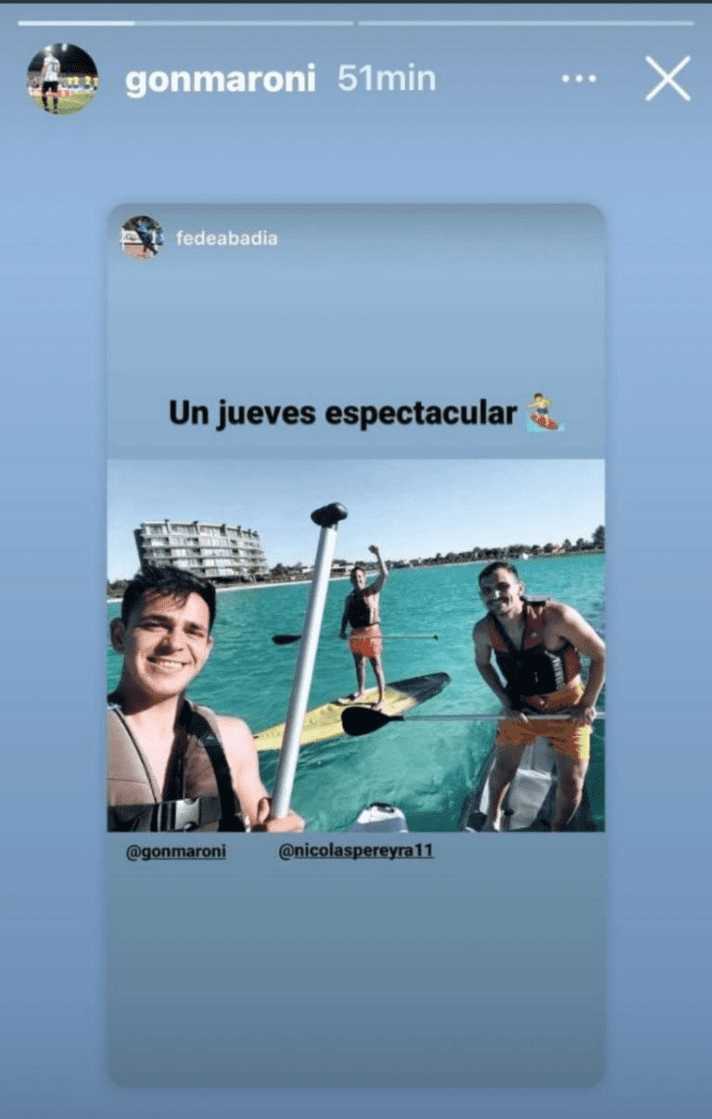Open gonmaroni's profile picture
The image size is (712, 1119).
[x=62, y=78]
